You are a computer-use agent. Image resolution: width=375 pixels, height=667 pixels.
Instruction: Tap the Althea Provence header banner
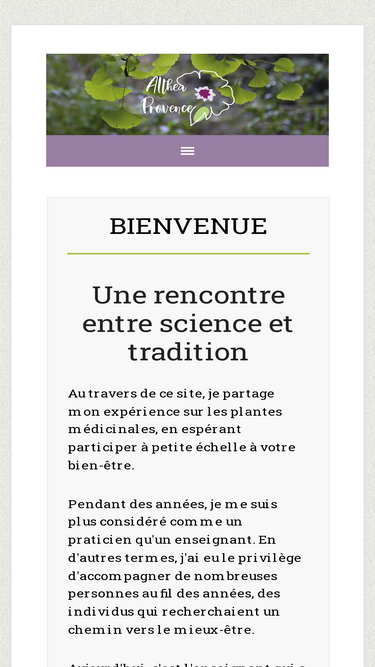click(x=188, y=94)
